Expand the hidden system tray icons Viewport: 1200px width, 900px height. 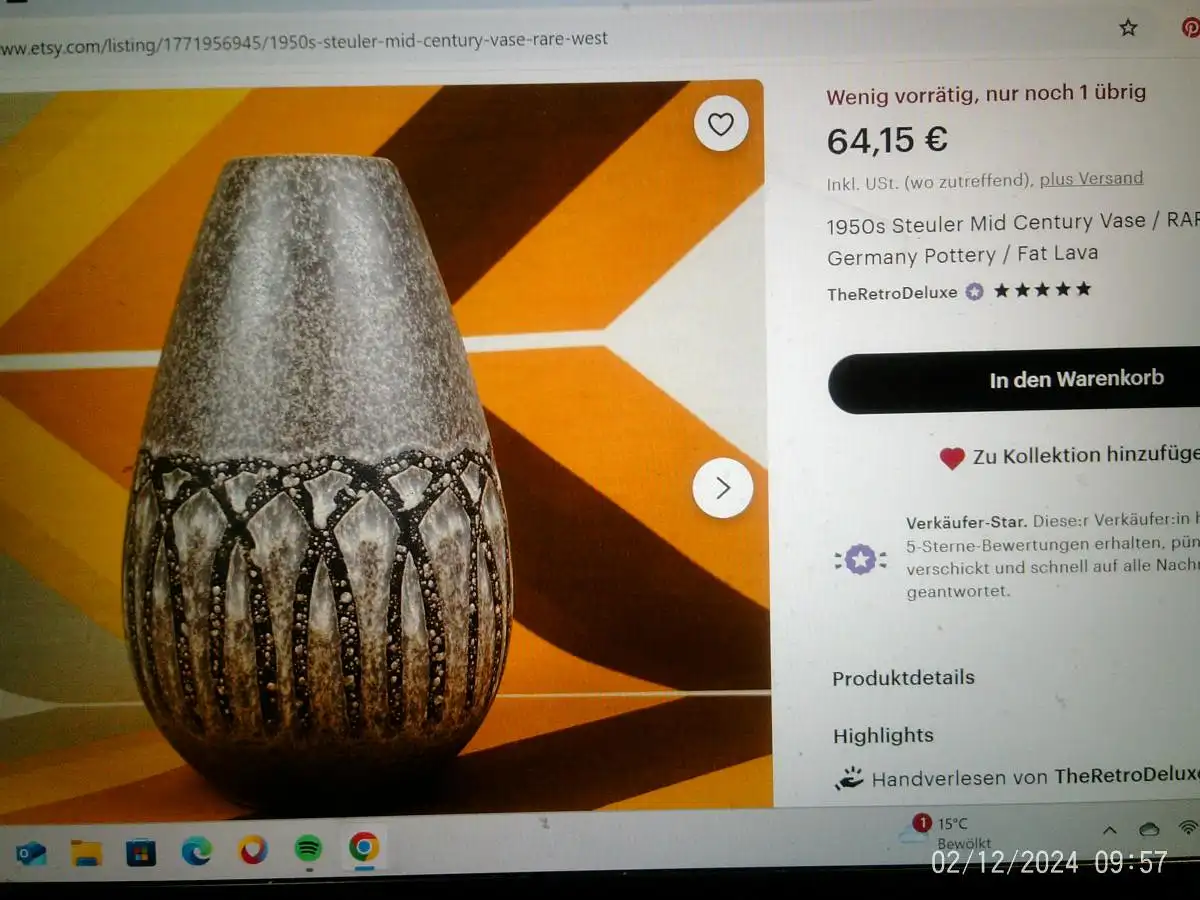[x=1109, y=830]
